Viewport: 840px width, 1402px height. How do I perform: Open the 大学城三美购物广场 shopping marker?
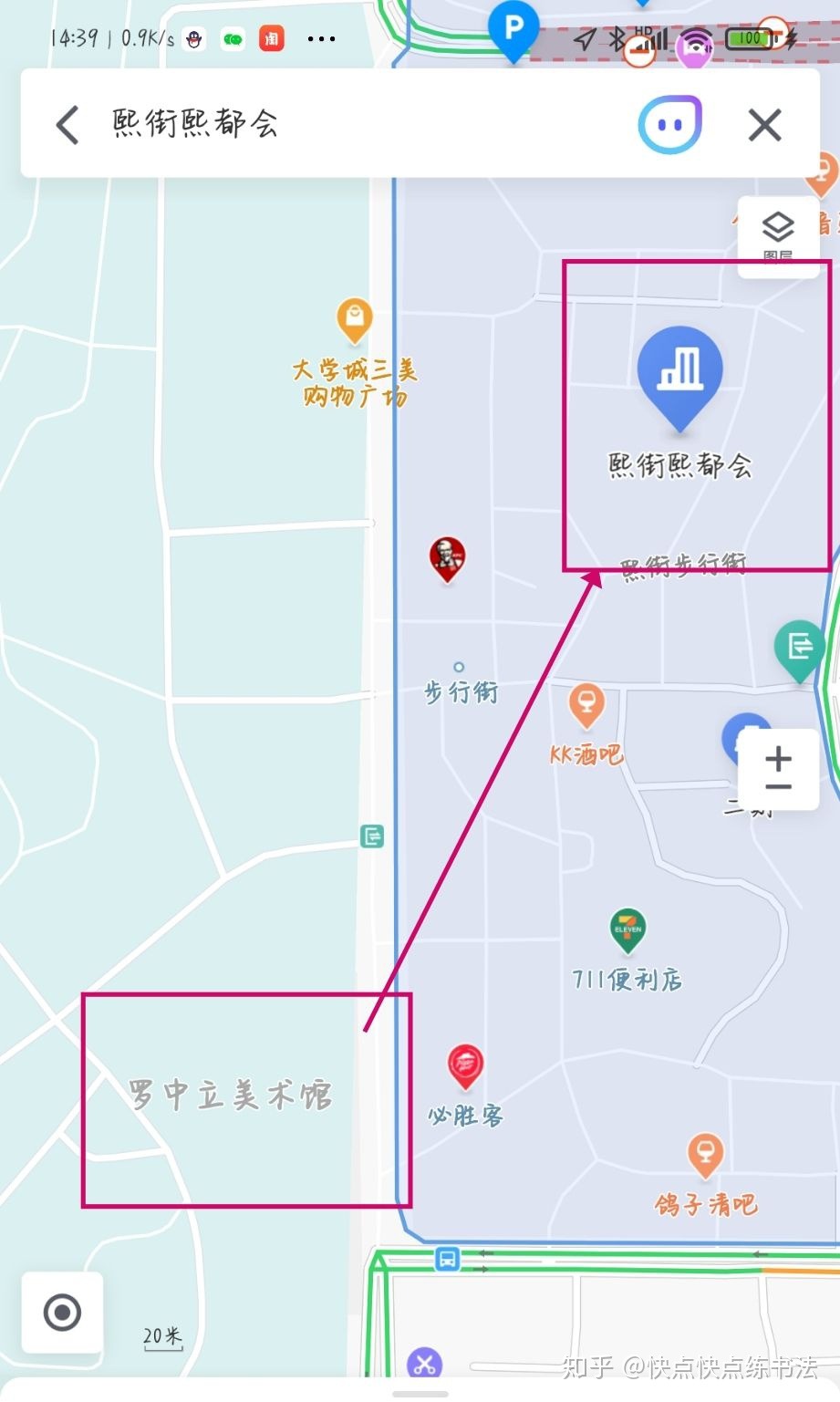354,319
